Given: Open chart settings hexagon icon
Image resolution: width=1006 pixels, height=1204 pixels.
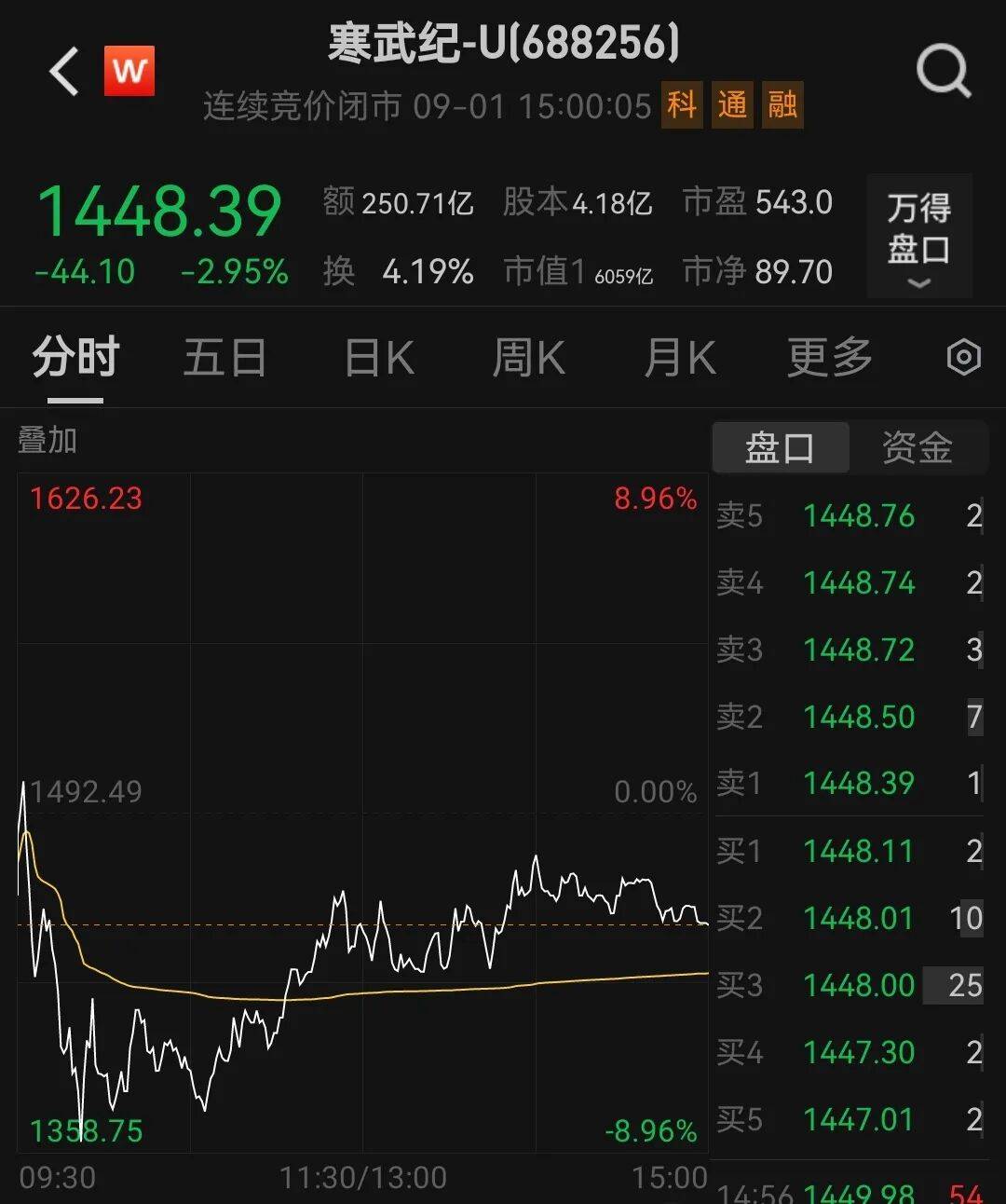Looking at the screenshot, I should [963, 358].
